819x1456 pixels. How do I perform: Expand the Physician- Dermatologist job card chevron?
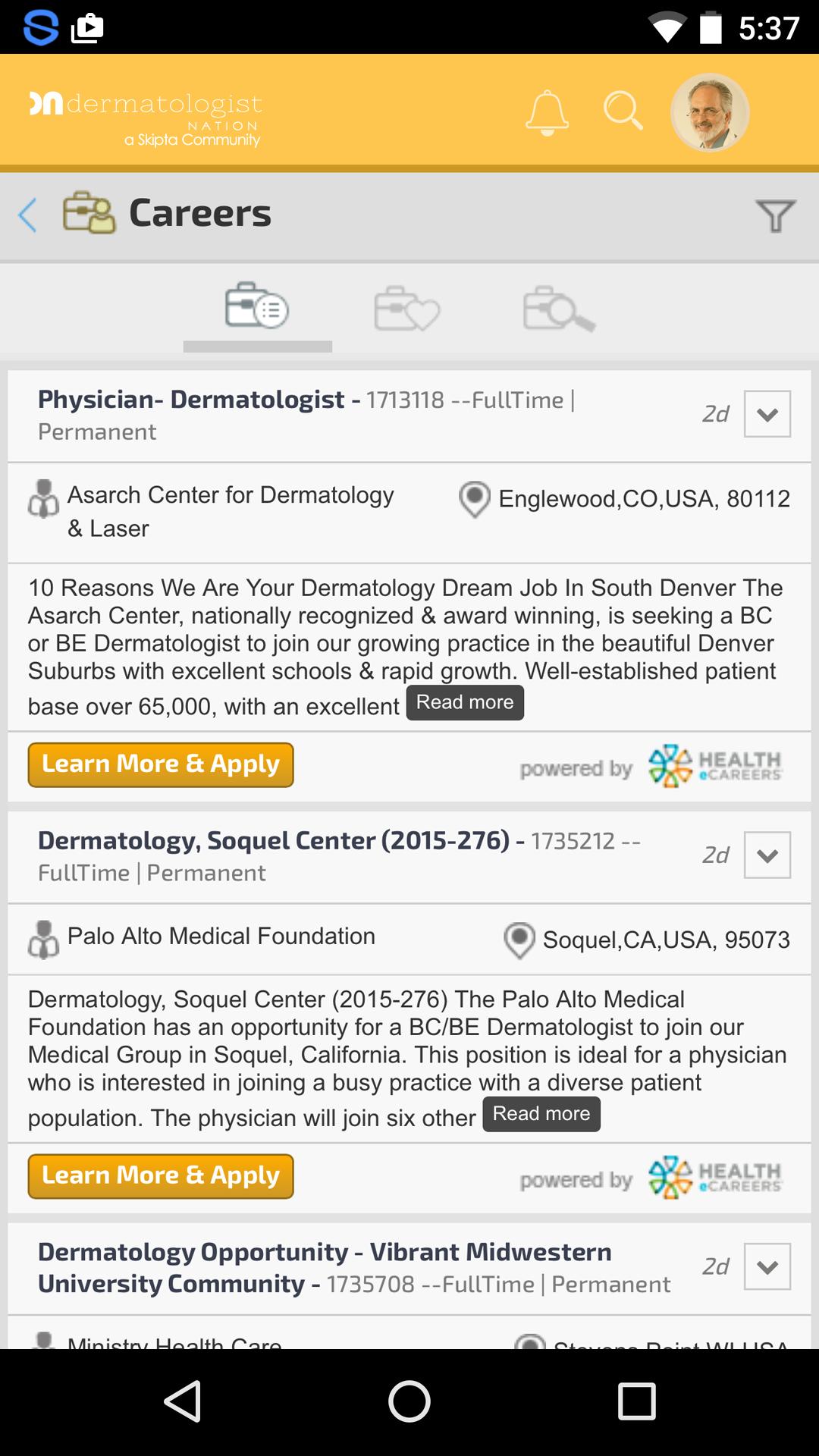tap(767, 414)
